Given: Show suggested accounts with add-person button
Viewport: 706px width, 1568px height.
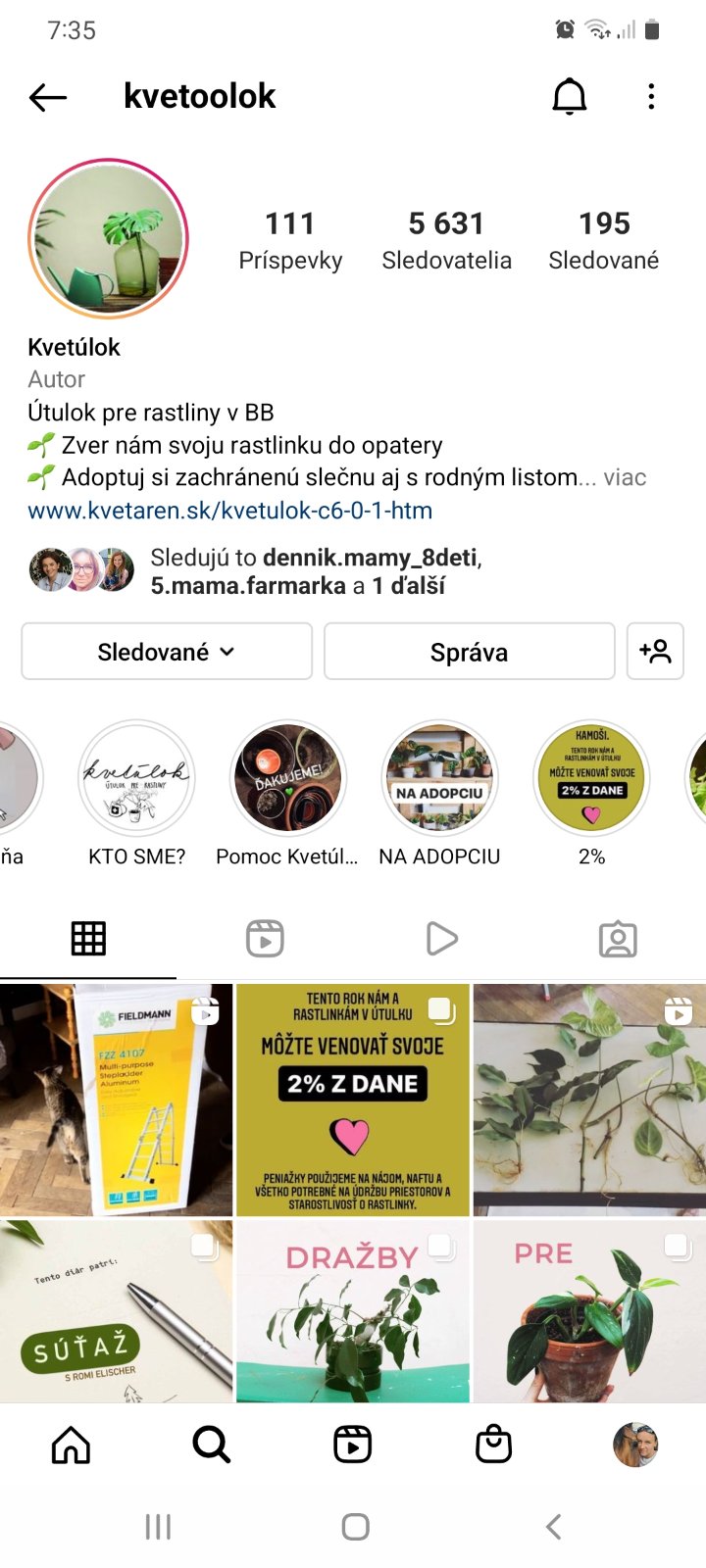Looking at the screenshot, I should [x=655, y=652].
